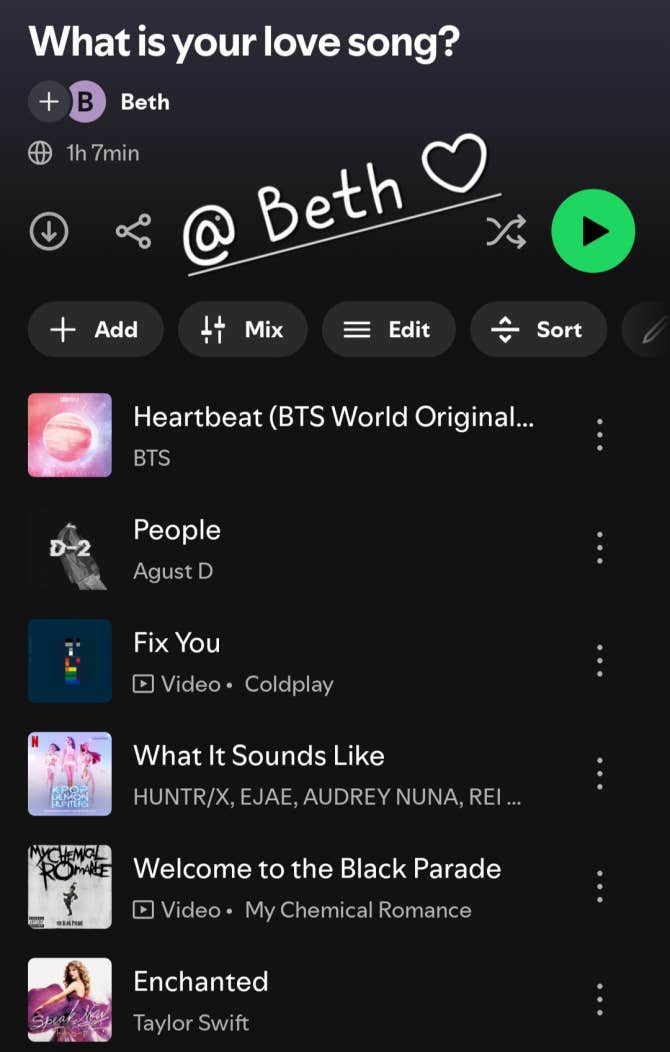The height and width of the screenshot is (1052, 670).
Task: Open more options for Welcome to the Black Parade
Action: pyautogui.click(x=600, y=886)
